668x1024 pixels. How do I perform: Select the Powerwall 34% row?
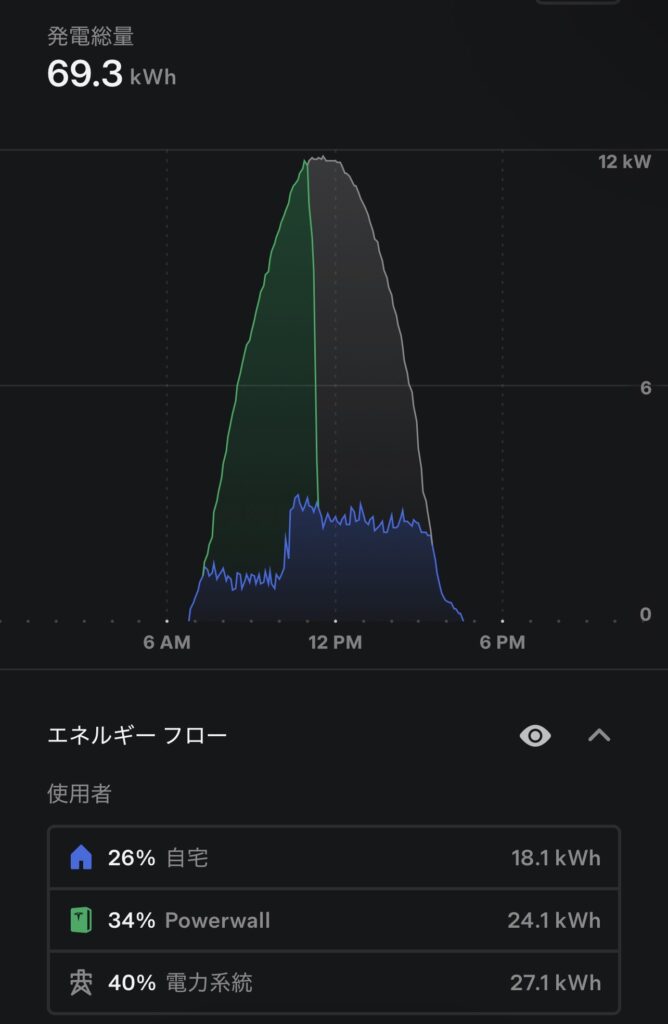coord(334,920)
